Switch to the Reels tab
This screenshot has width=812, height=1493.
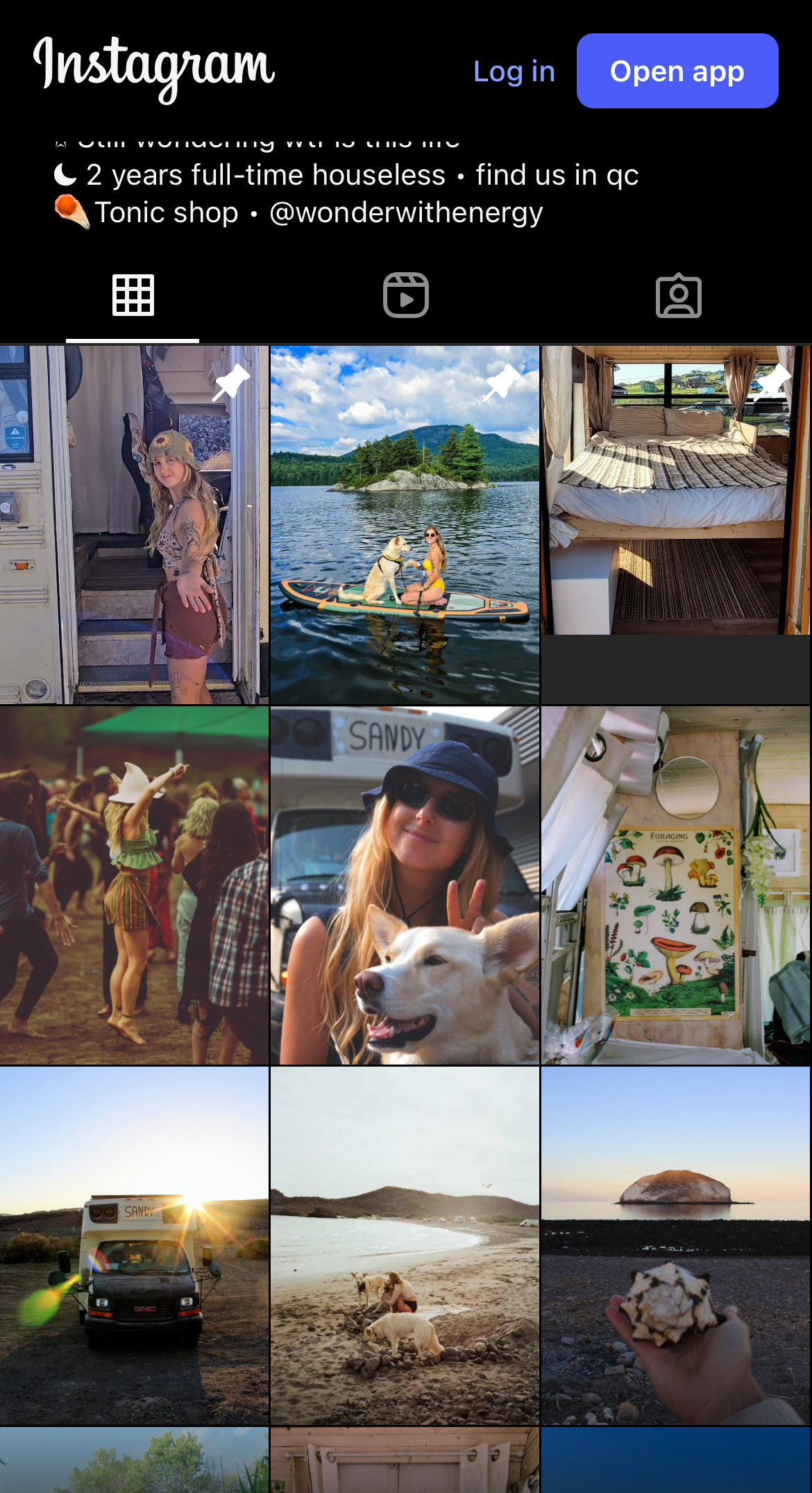[x=406, y=296]
